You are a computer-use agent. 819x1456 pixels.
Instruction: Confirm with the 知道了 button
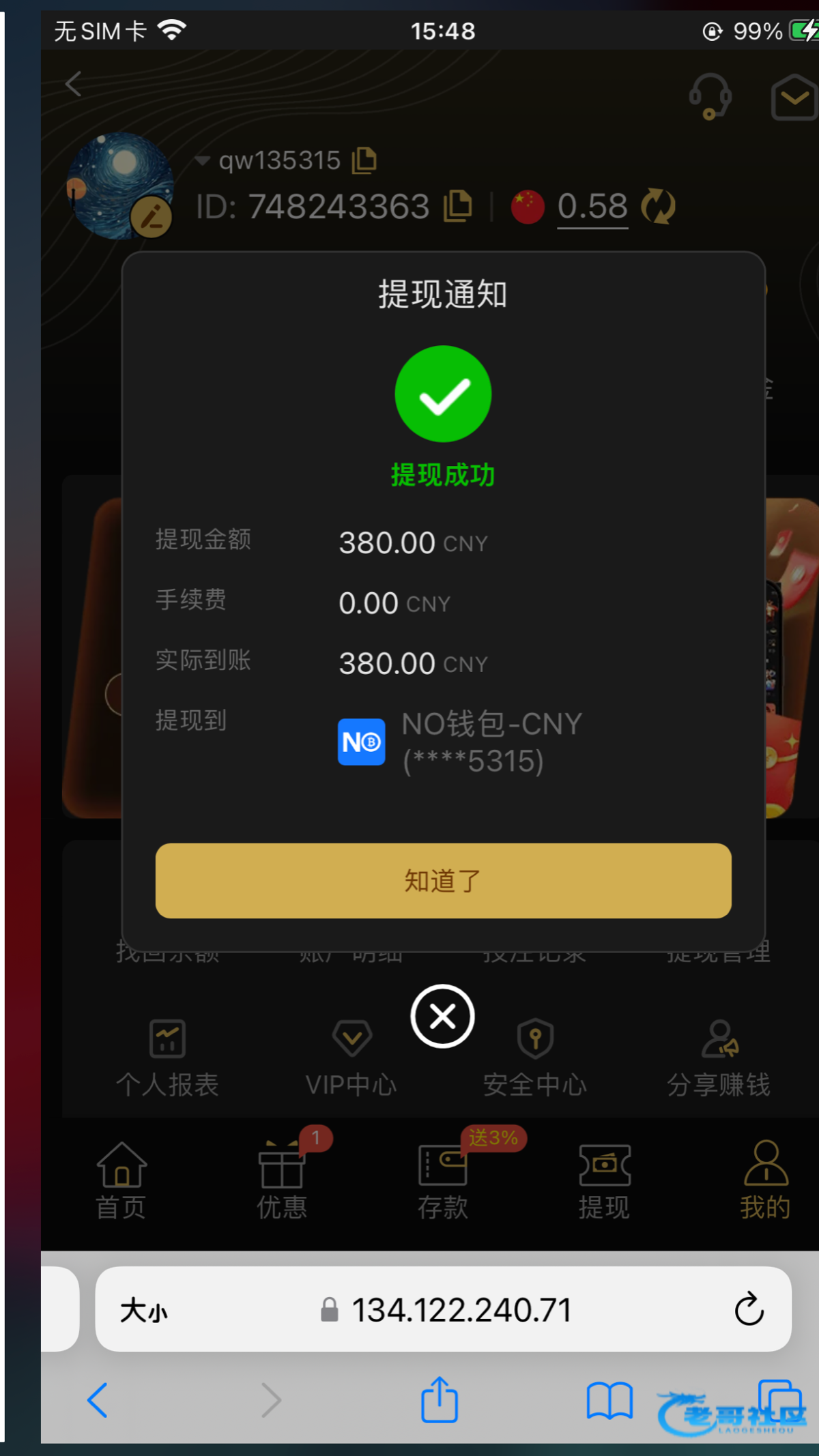443,880
